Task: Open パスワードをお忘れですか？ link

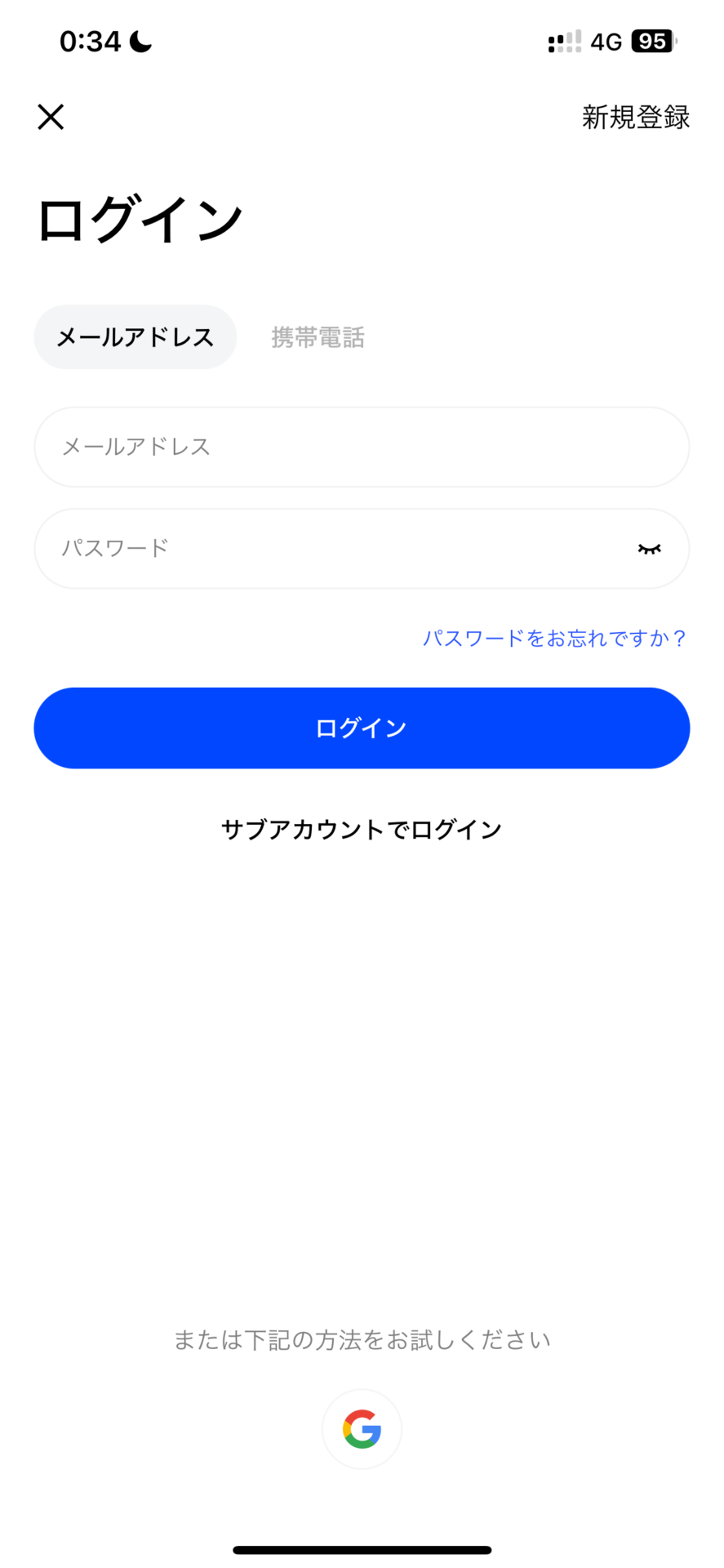Action: tap(555, 638)
